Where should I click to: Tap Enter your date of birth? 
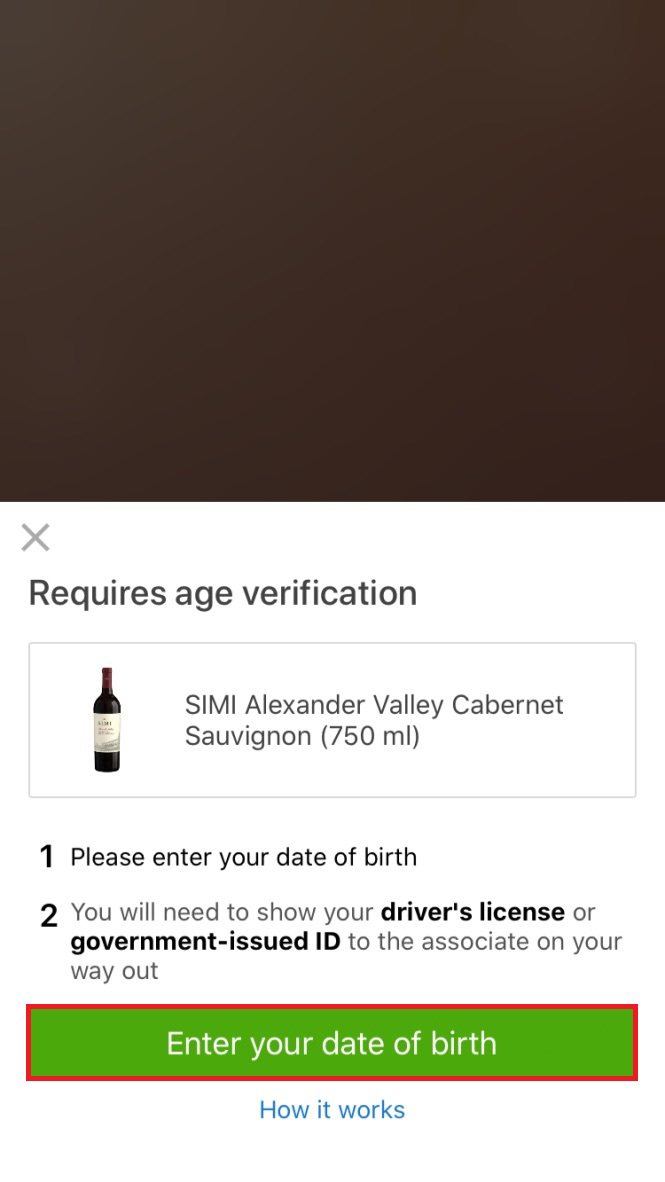tap(332, 1043)
